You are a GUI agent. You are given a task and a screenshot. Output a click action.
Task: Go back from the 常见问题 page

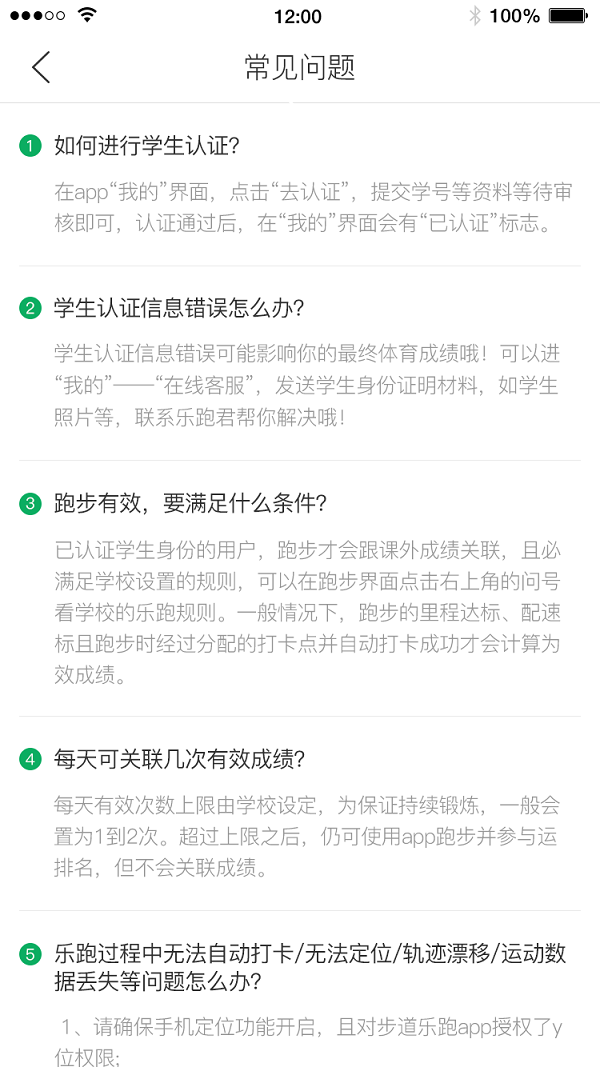coord(41,67)
